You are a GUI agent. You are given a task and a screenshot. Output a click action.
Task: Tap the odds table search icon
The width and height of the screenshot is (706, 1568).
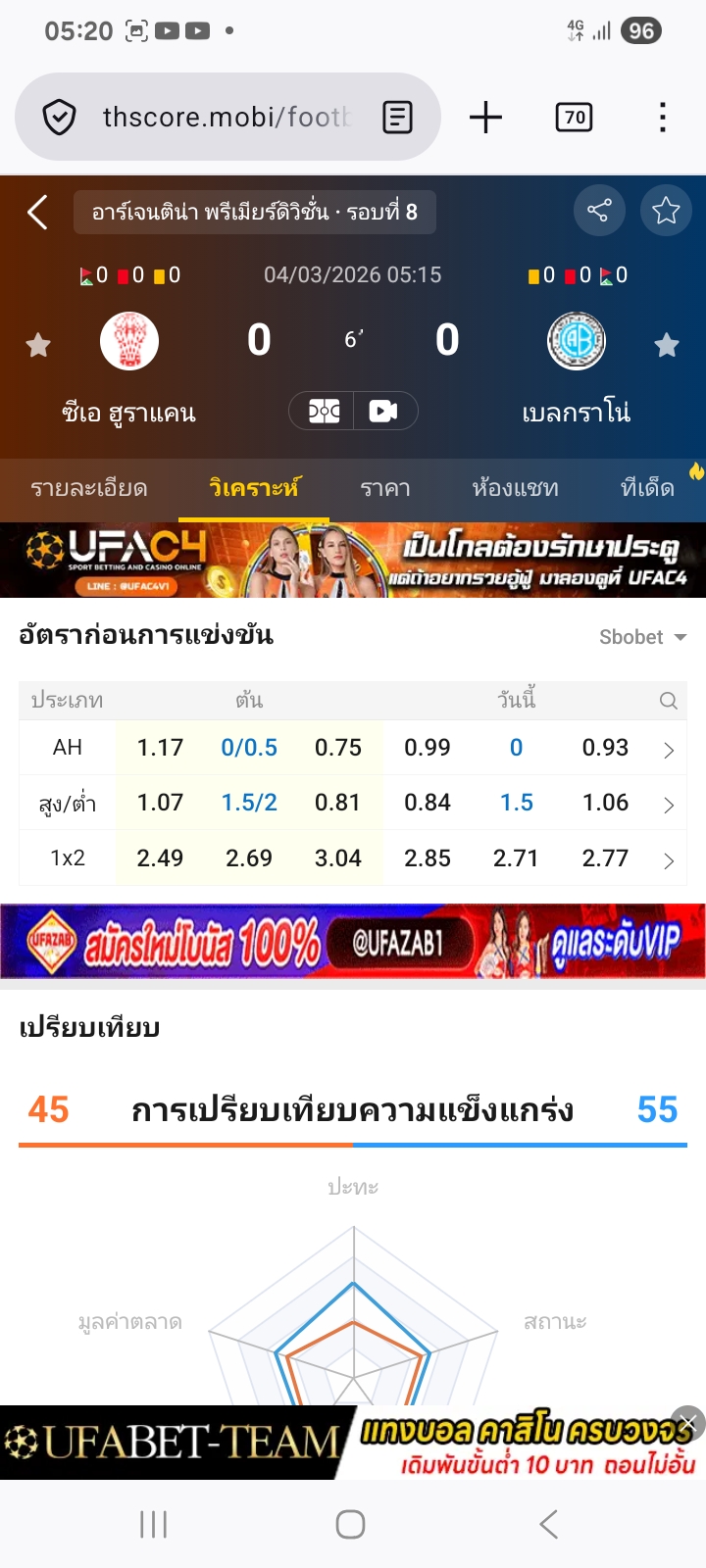669,701
